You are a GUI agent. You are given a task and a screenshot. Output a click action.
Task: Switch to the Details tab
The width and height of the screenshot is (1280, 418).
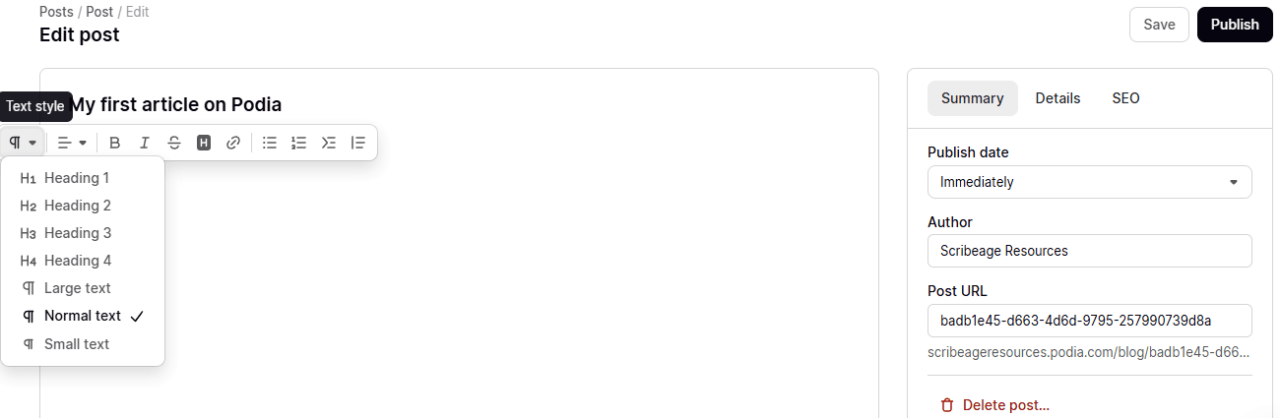coord(1057,98)
